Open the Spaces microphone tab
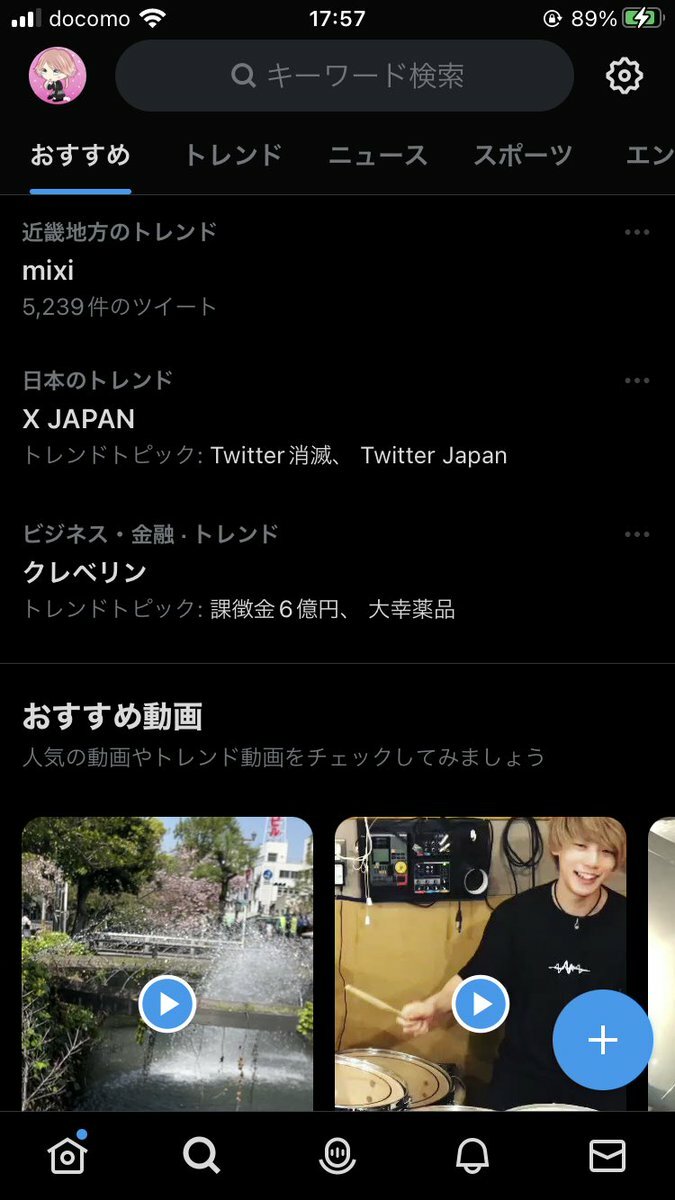675x1200 pixels. coord(337,1156)
